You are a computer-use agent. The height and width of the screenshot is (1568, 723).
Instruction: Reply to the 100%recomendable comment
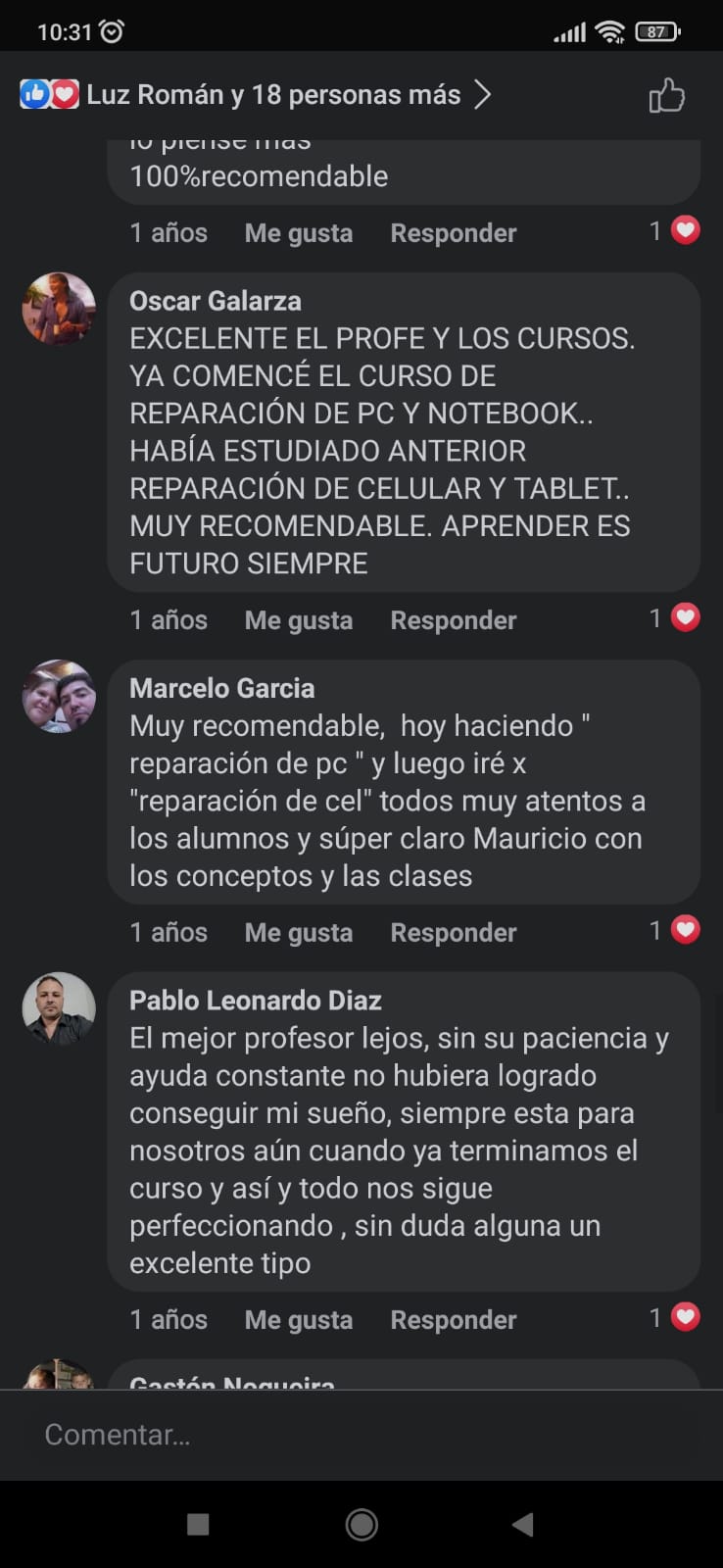click(453, 233)
